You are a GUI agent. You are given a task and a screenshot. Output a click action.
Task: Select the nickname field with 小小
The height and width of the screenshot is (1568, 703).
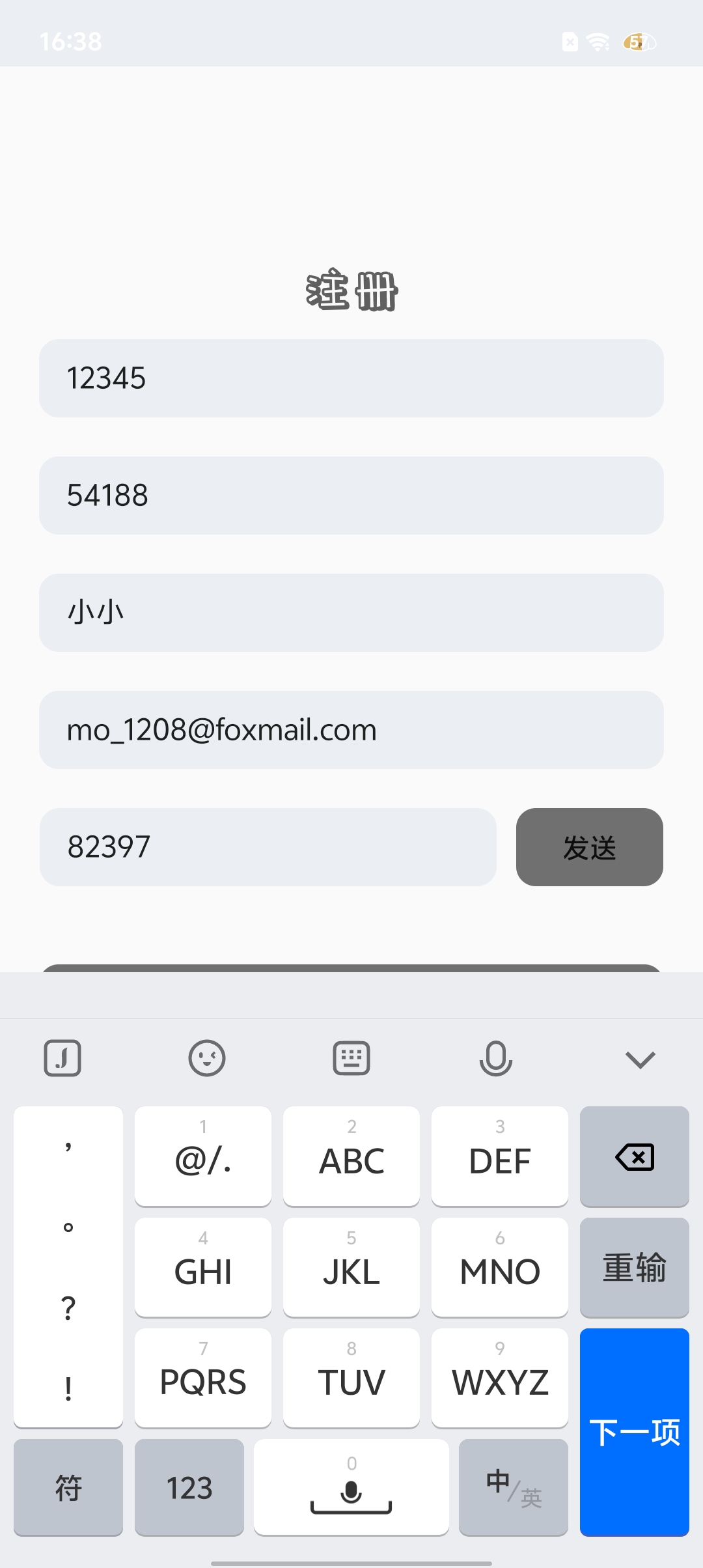pos(351,613)
